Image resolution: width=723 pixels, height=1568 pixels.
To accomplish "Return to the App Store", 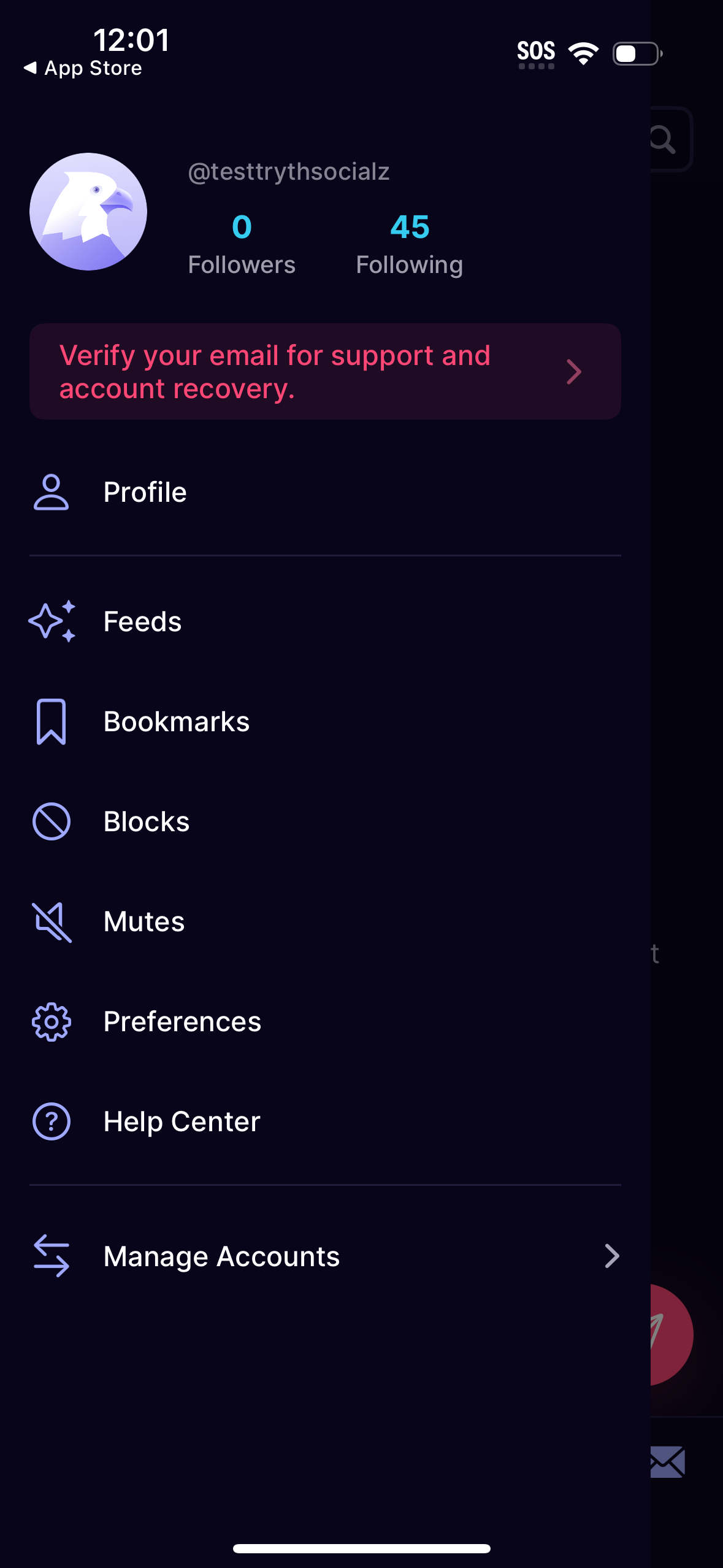I will coord(82,67).
